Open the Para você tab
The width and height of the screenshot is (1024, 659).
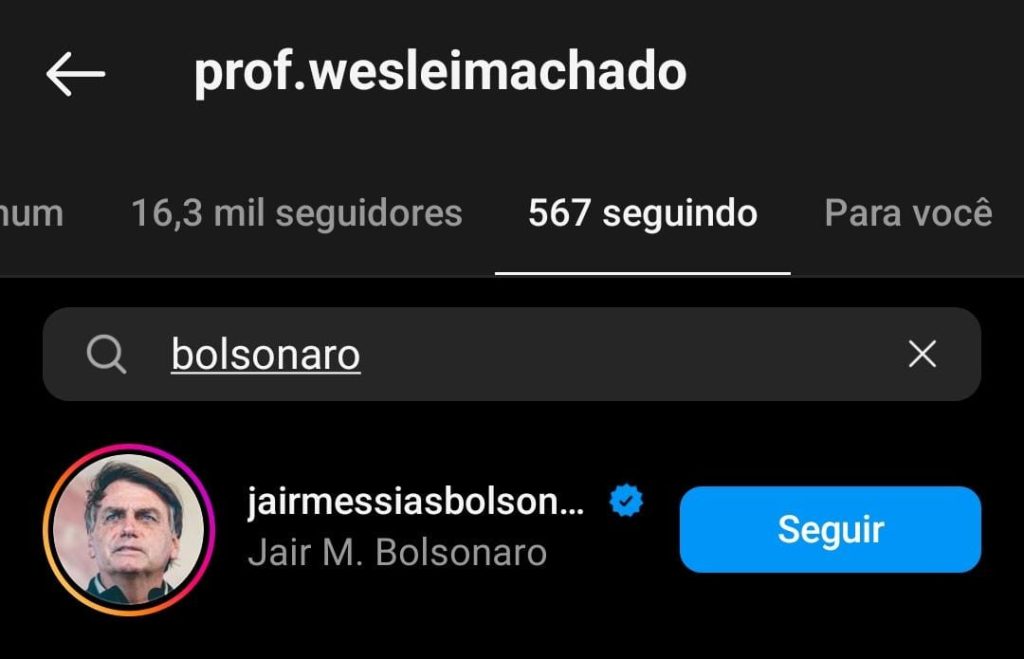coord(908,213)
